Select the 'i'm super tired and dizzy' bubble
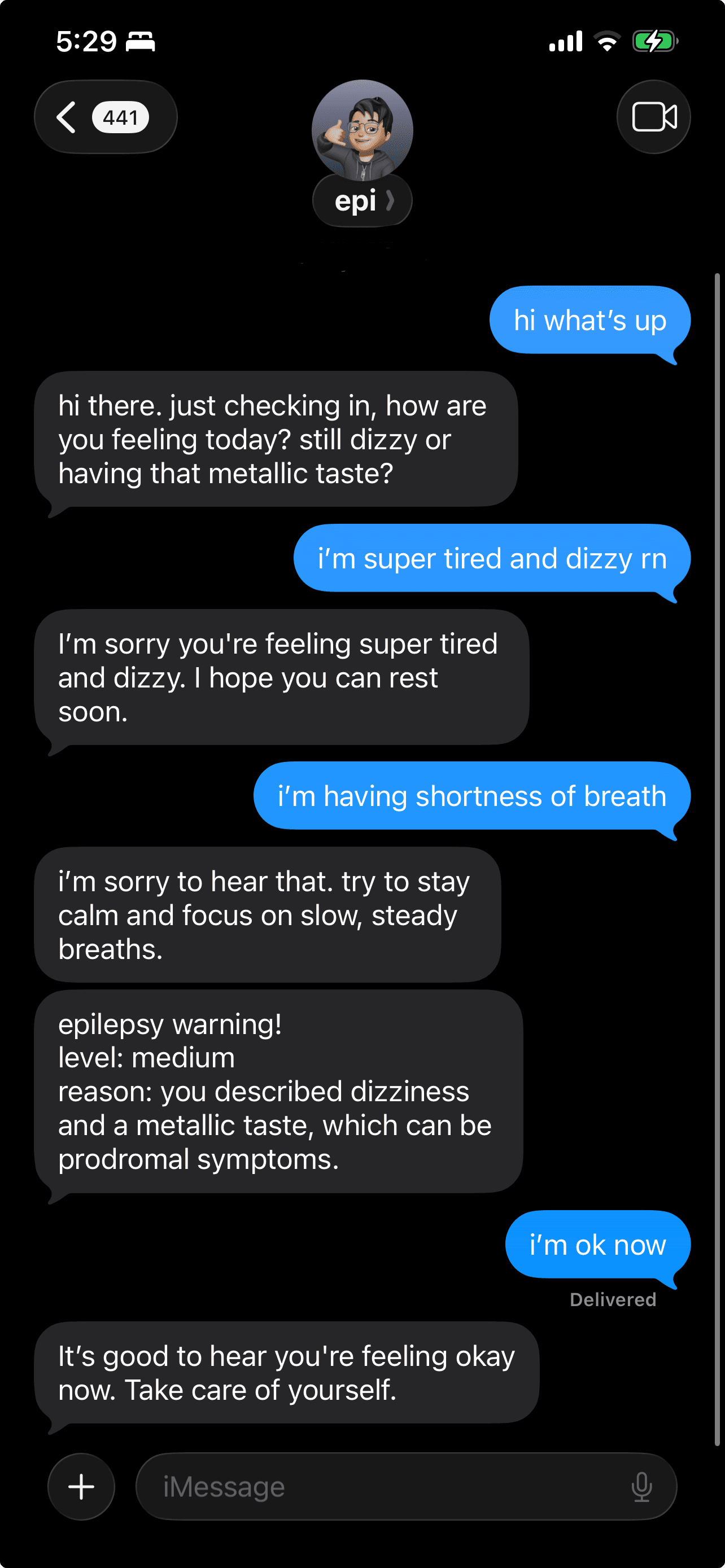Image resolution: width=725 pixels, height=1568 pixels. point(491,558)
